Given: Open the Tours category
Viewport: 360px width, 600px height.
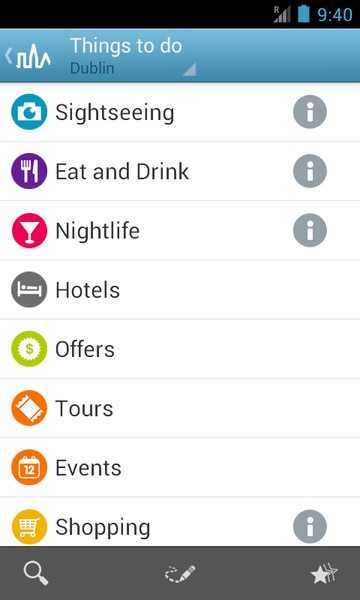Looking at the screenshot, I should [x=180, y=408].
